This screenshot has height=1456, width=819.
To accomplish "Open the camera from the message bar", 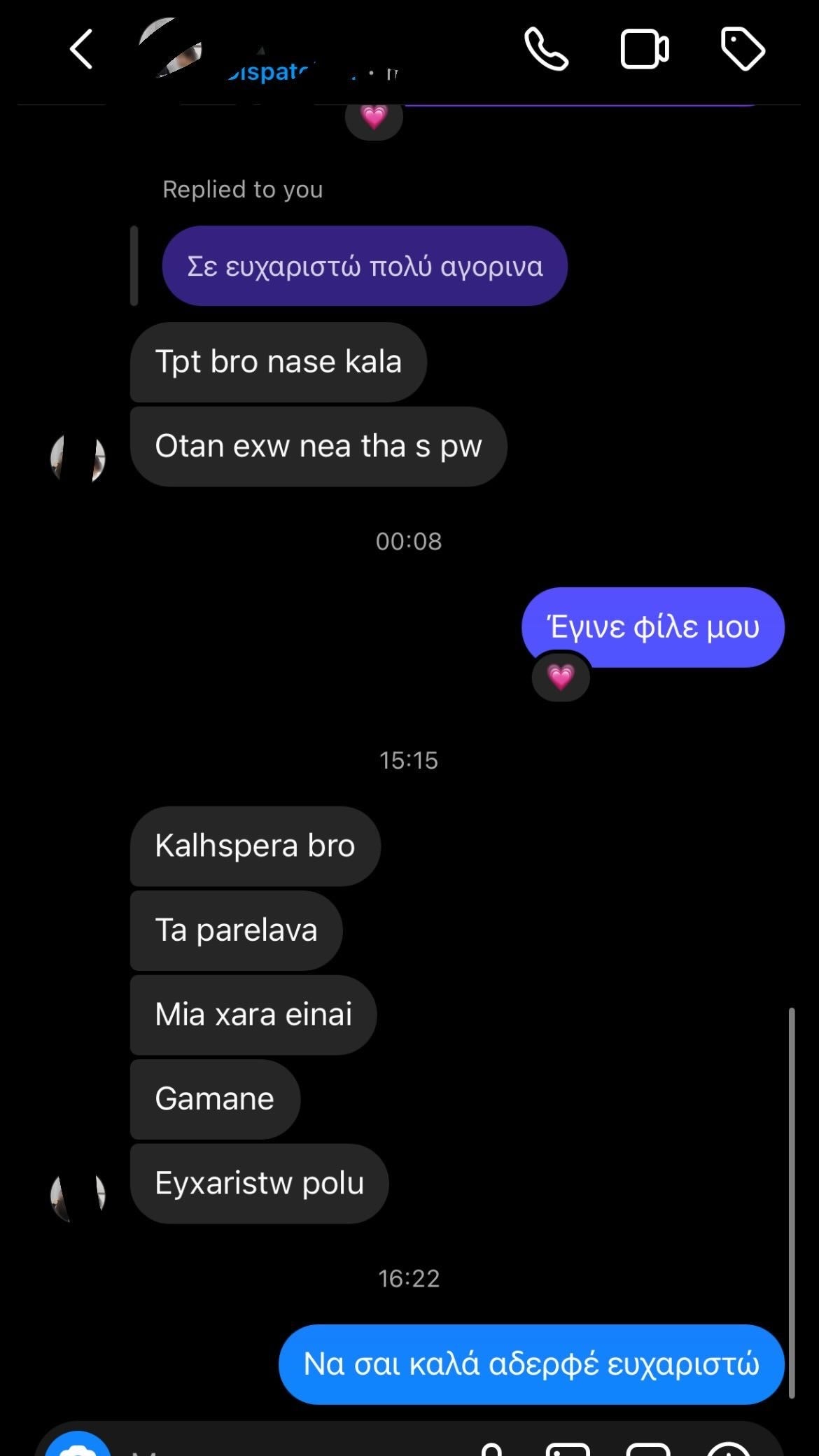I will coord(78,1446).
